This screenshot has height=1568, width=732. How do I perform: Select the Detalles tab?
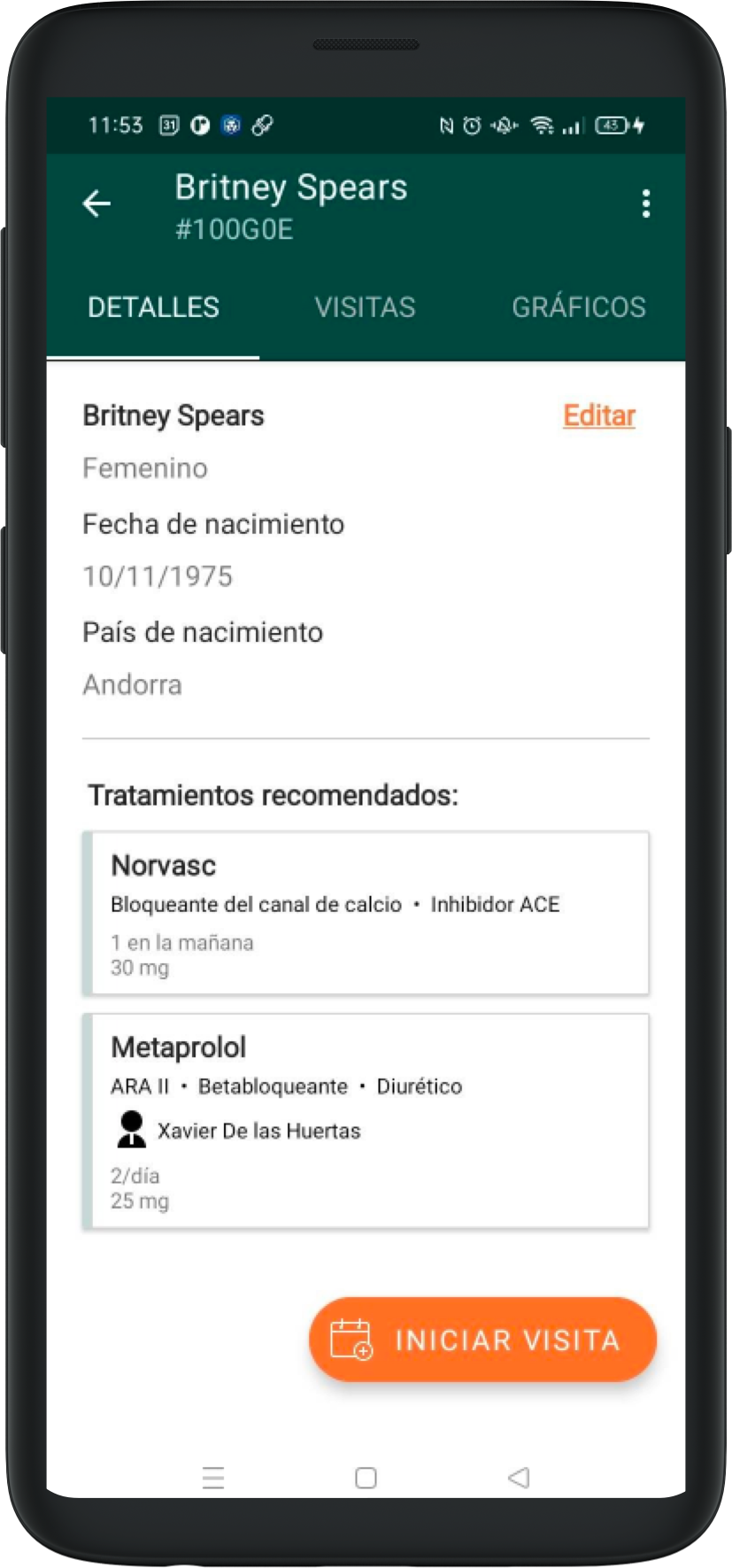(x=153, y=307)
